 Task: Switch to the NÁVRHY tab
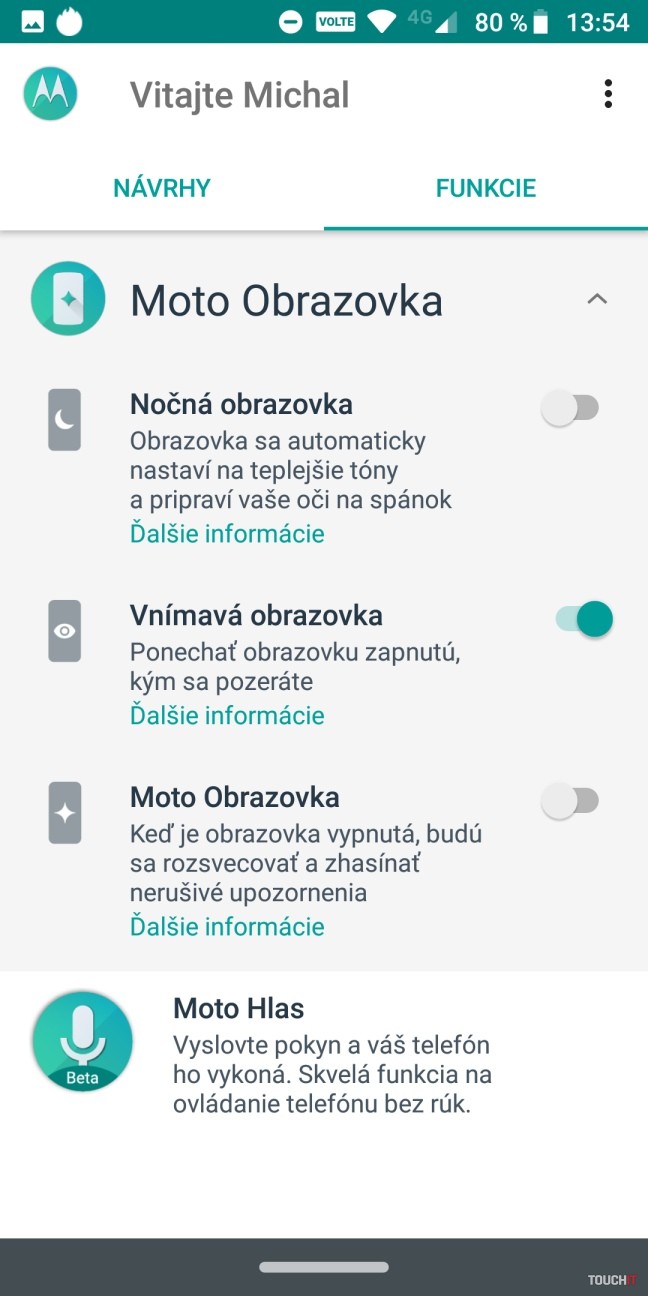[x=162, y=188]
